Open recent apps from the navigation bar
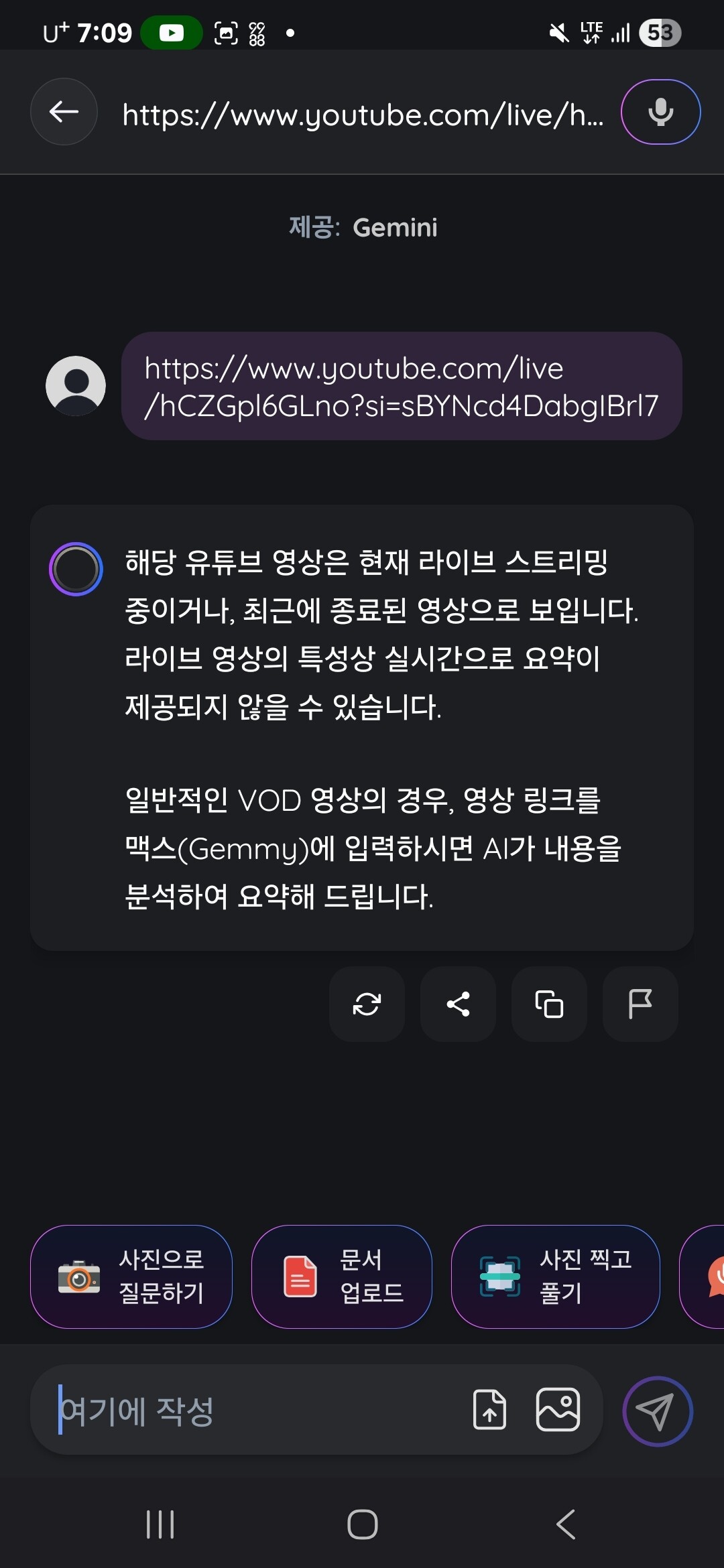 (x=160, y=1524)
